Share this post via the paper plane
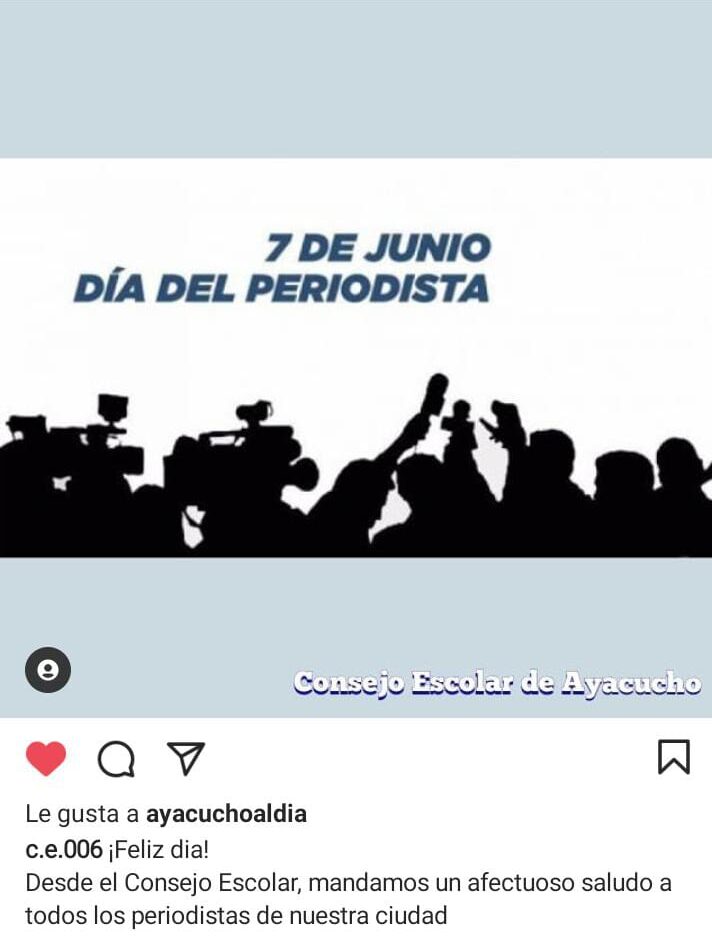Image resolution: width=712 pixels, height=940 pixels. [186, 758]
